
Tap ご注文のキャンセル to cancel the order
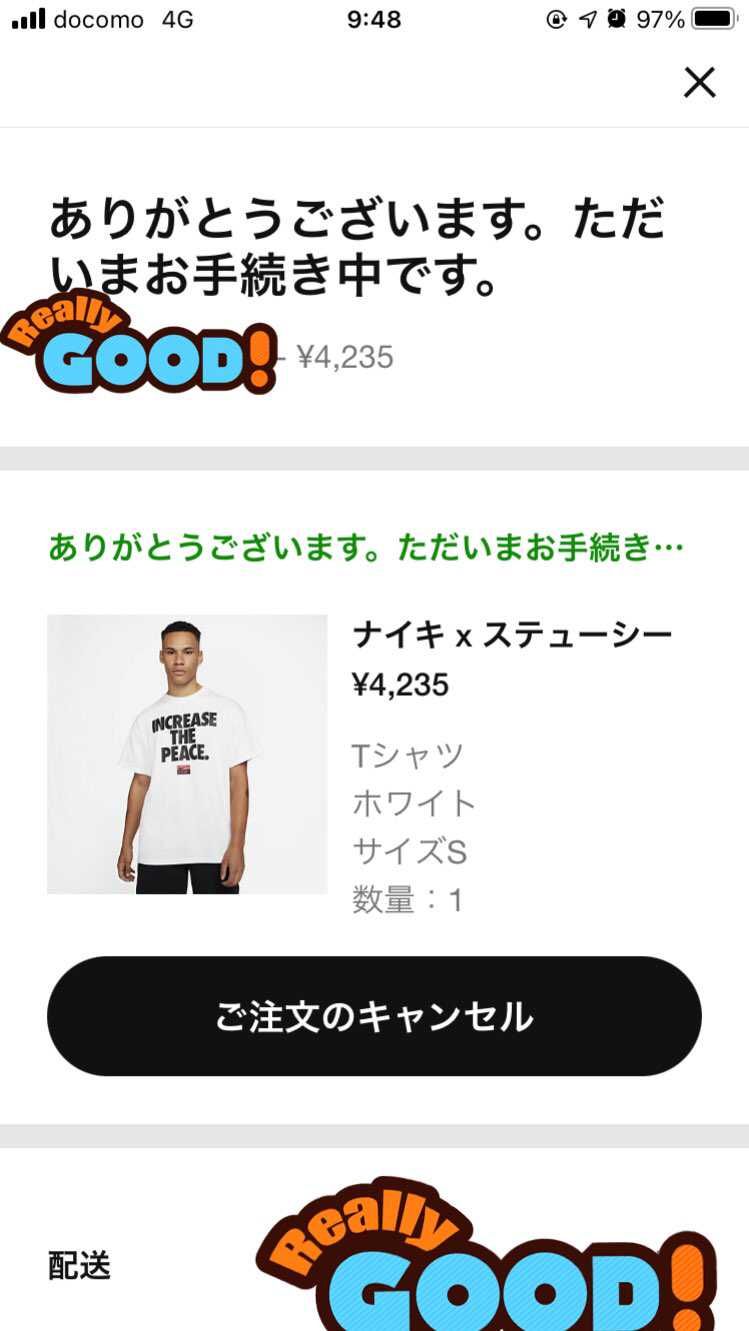(374, 1015)
